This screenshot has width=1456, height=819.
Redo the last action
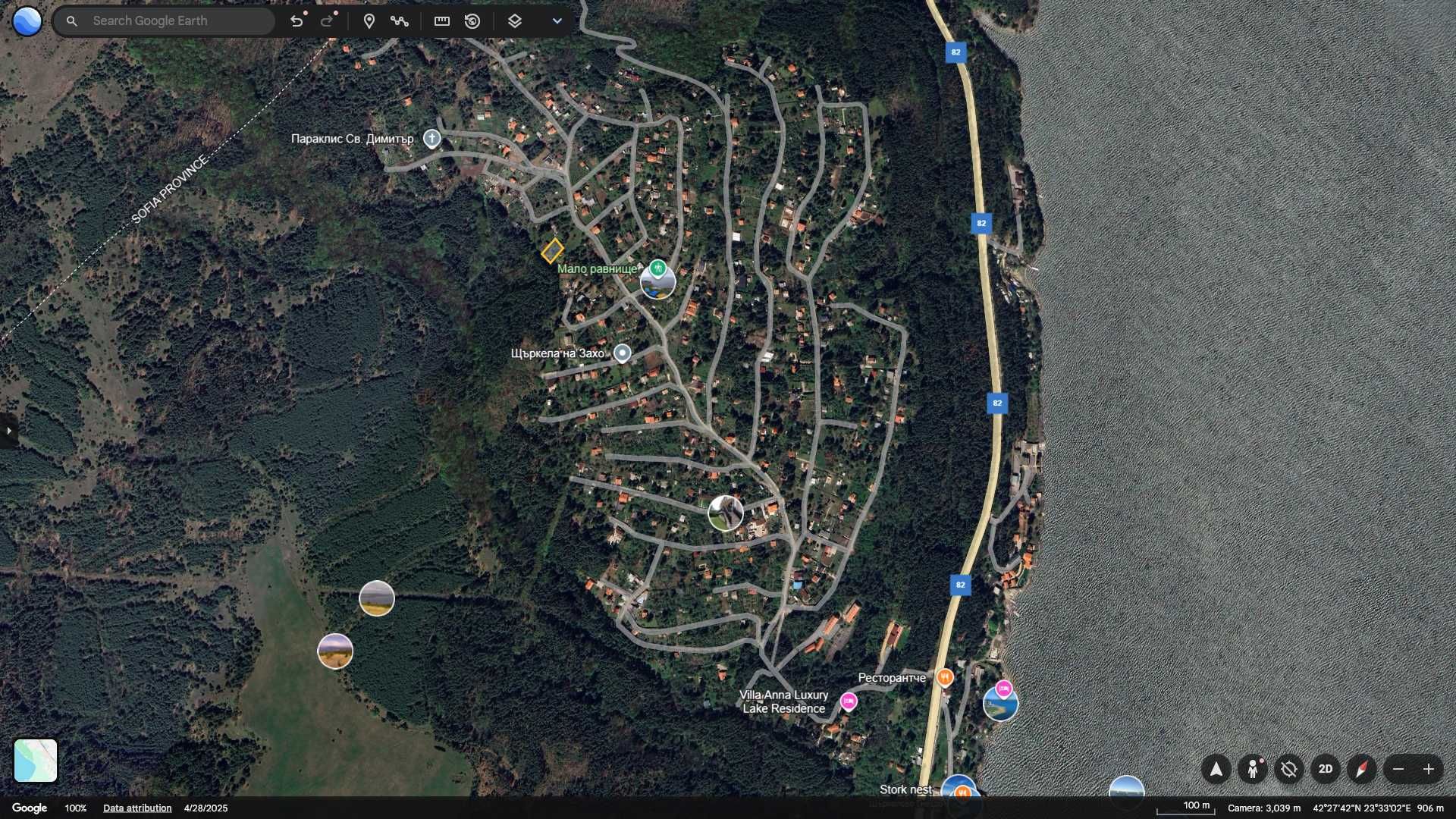coord(327,21)
